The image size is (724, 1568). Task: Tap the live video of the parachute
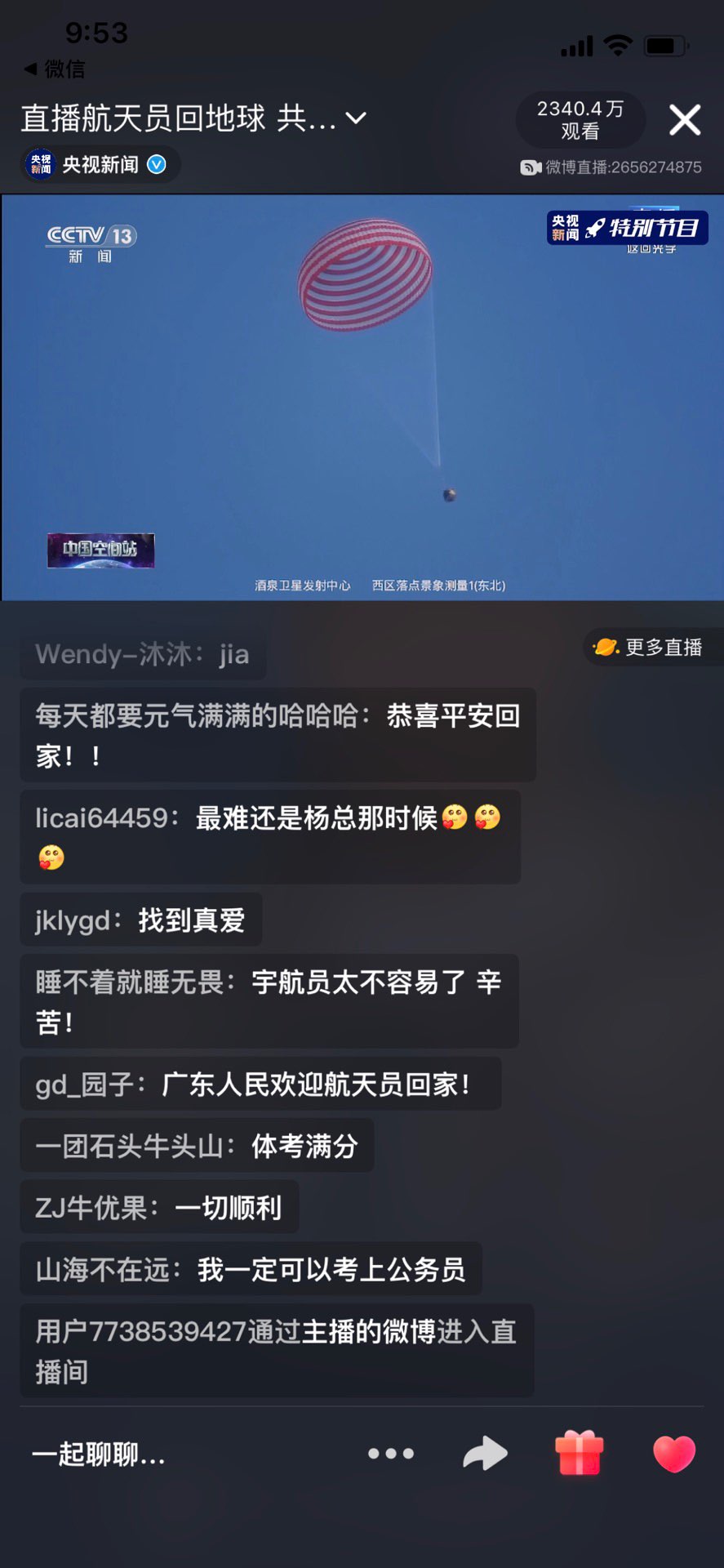362,398
